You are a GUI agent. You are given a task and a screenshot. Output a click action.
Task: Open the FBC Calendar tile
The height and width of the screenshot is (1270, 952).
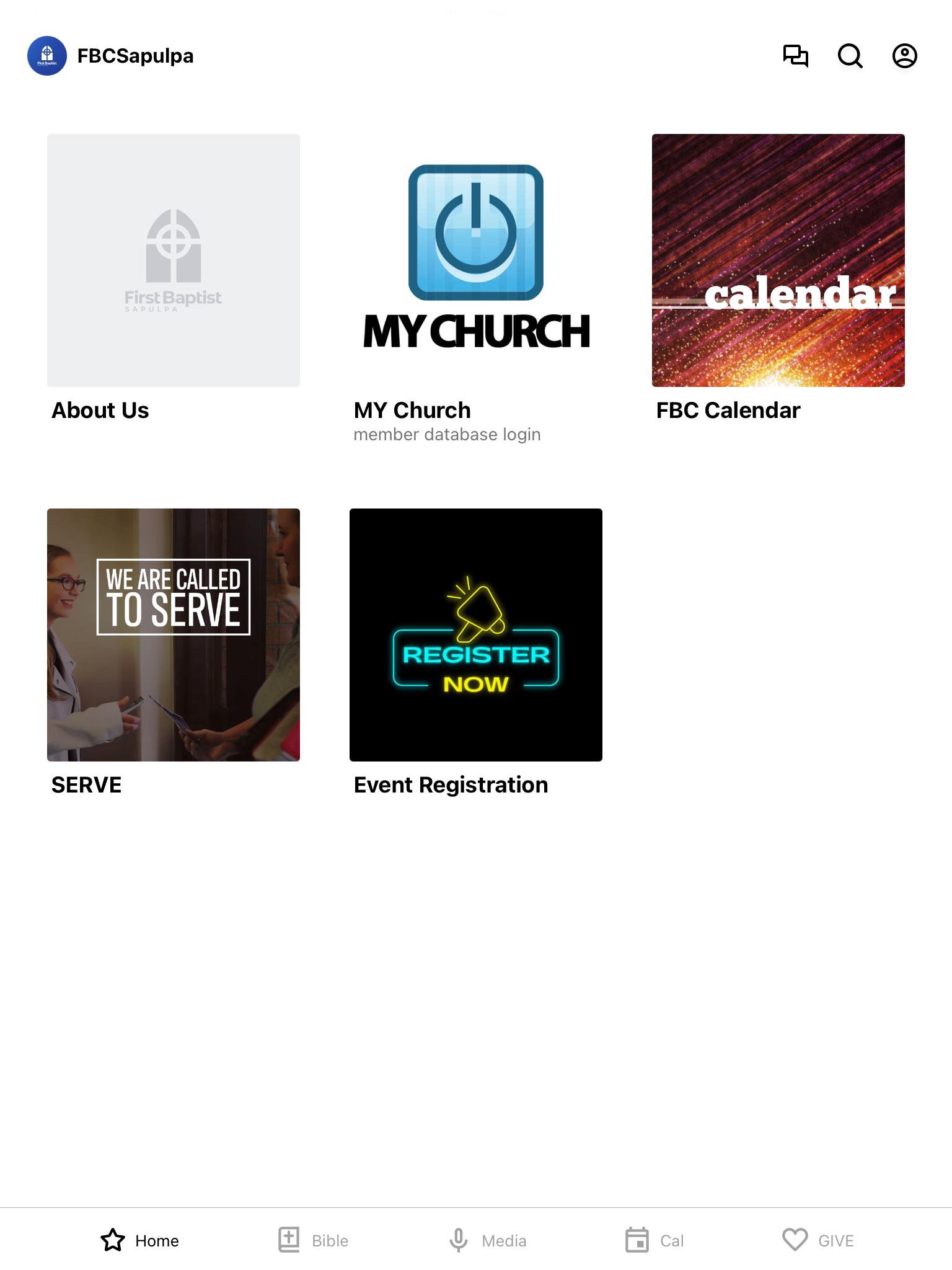click(x=778, y=260)
